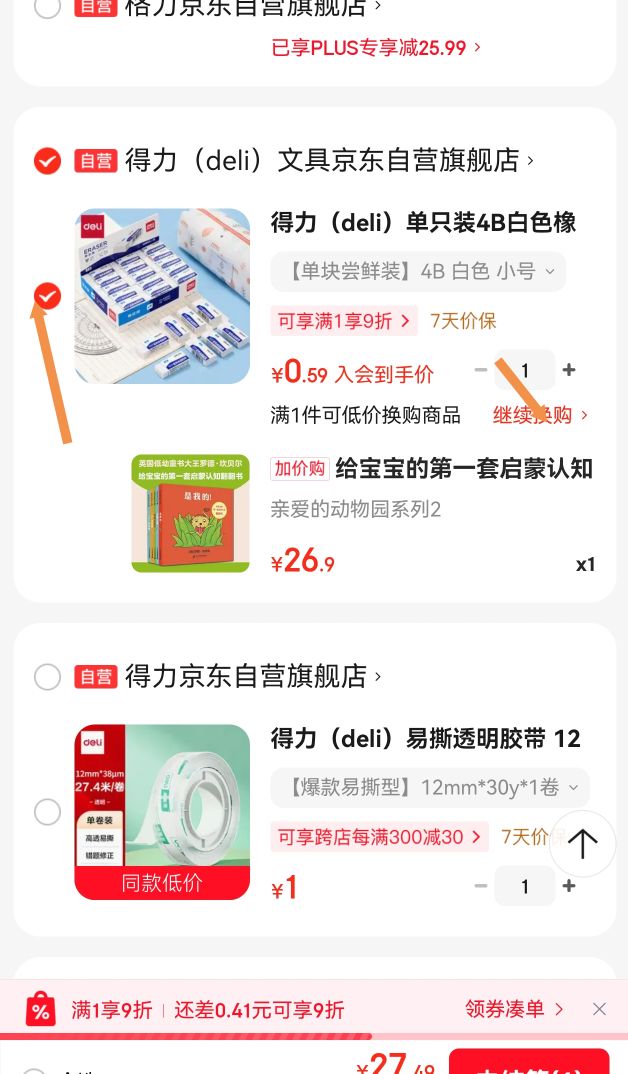Open the transparent tape product image
The width and height of the screenshot is (628, 1074).
[x=162, y=812]
